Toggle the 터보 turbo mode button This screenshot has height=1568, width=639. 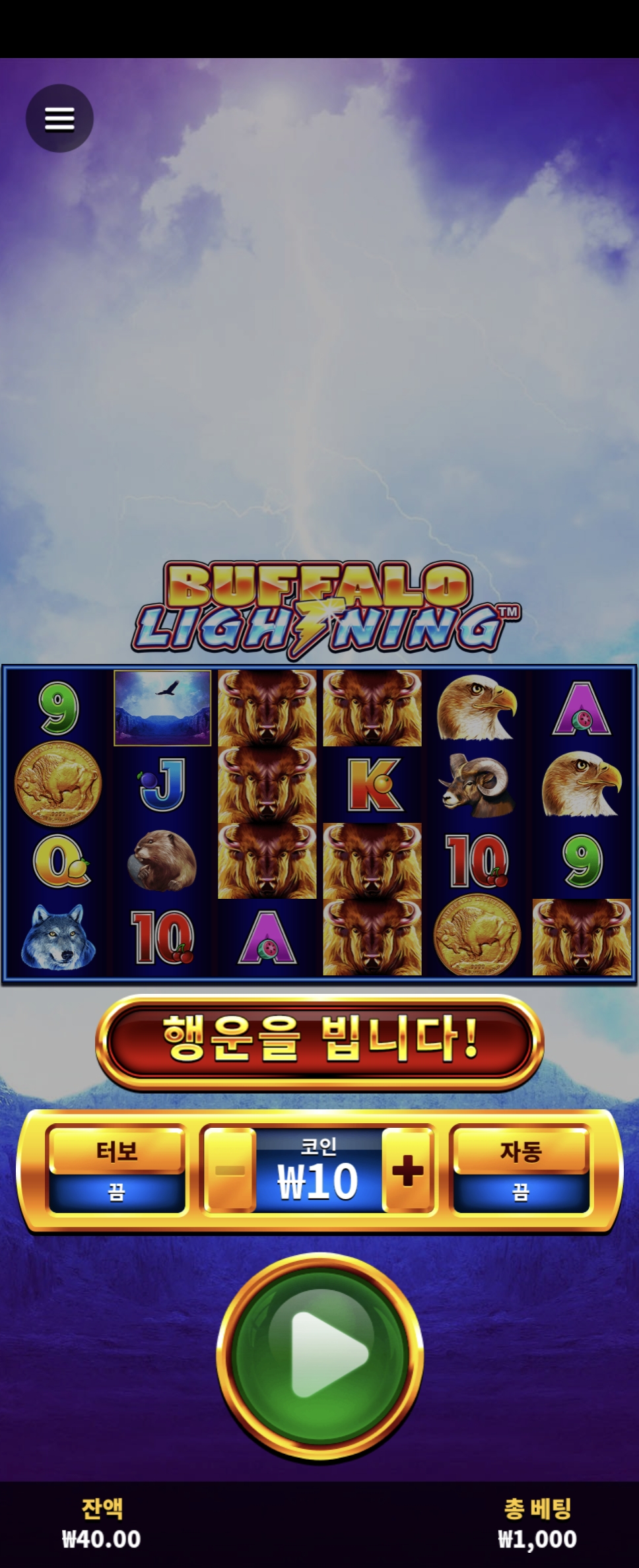point(116,1169)
